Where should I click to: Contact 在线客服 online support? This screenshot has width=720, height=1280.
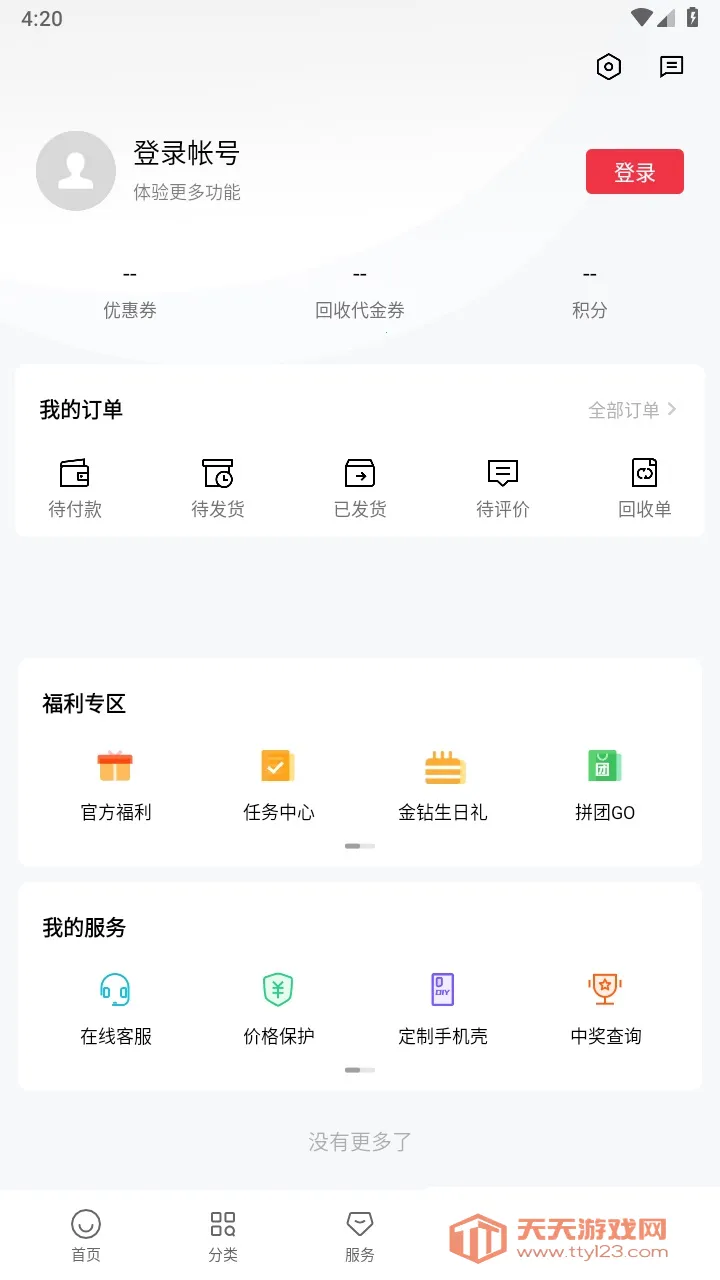[x=116, y=1009]
